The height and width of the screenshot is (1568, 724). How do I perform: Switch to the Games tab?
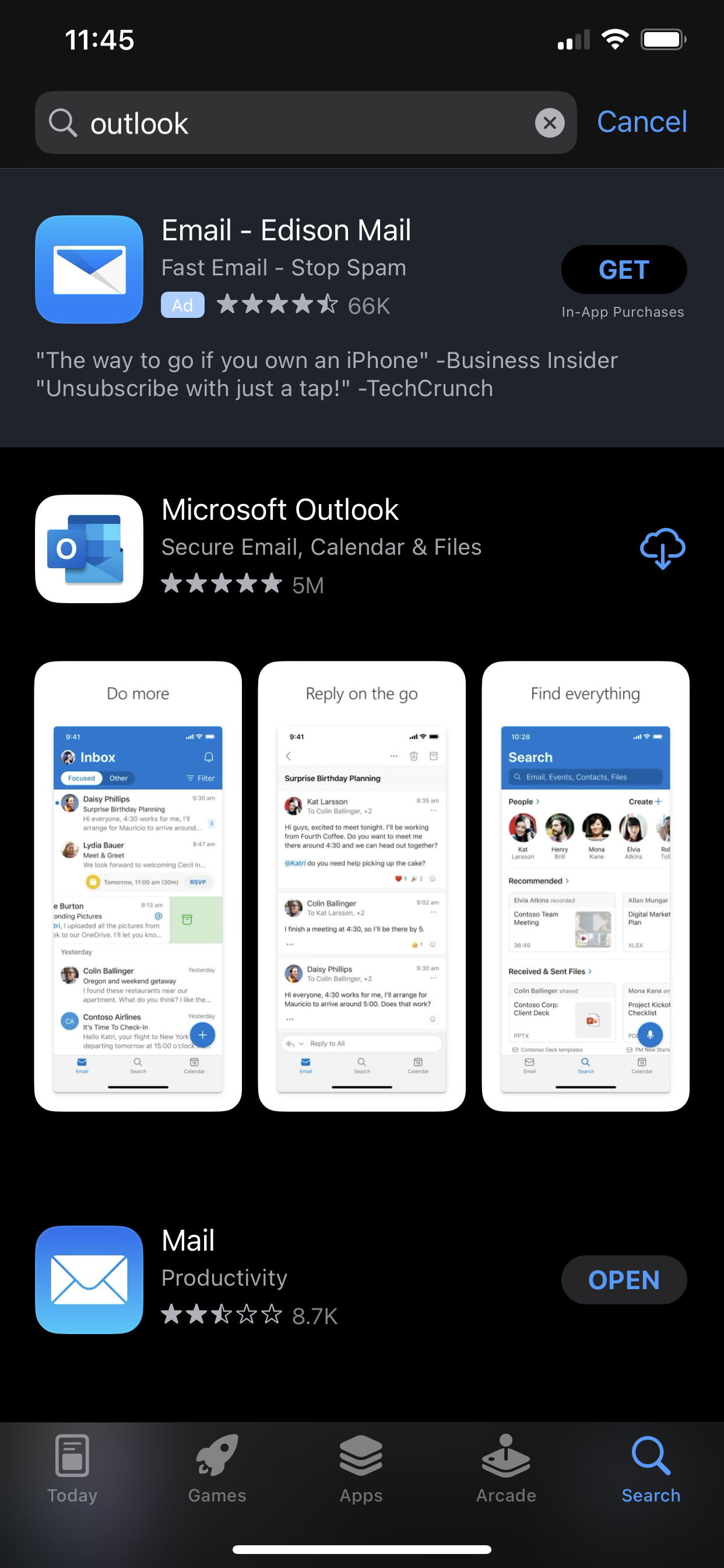pyautogui.click(x=217, y=1468)
